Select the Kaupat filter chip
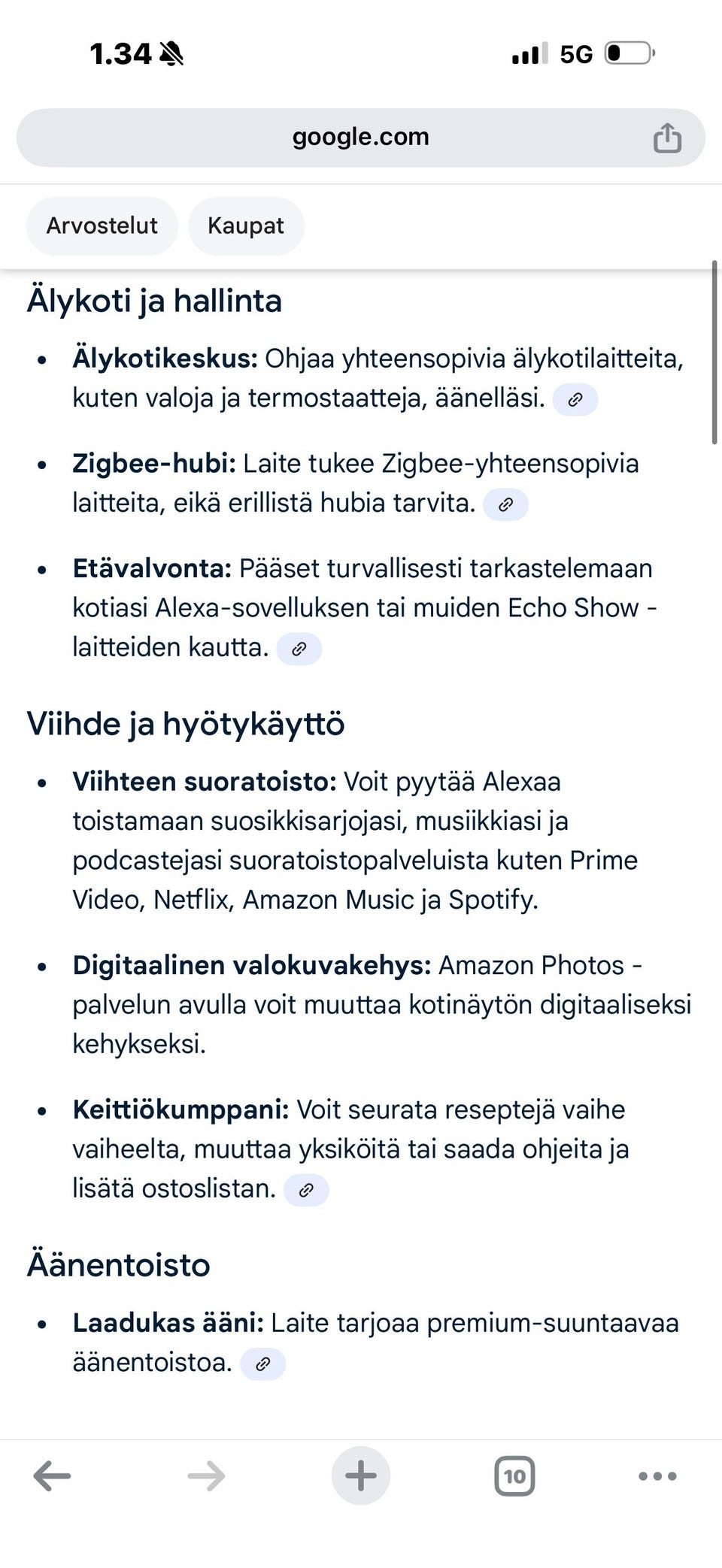This screenshot has height=1568, width=722. tap(246, 226)
